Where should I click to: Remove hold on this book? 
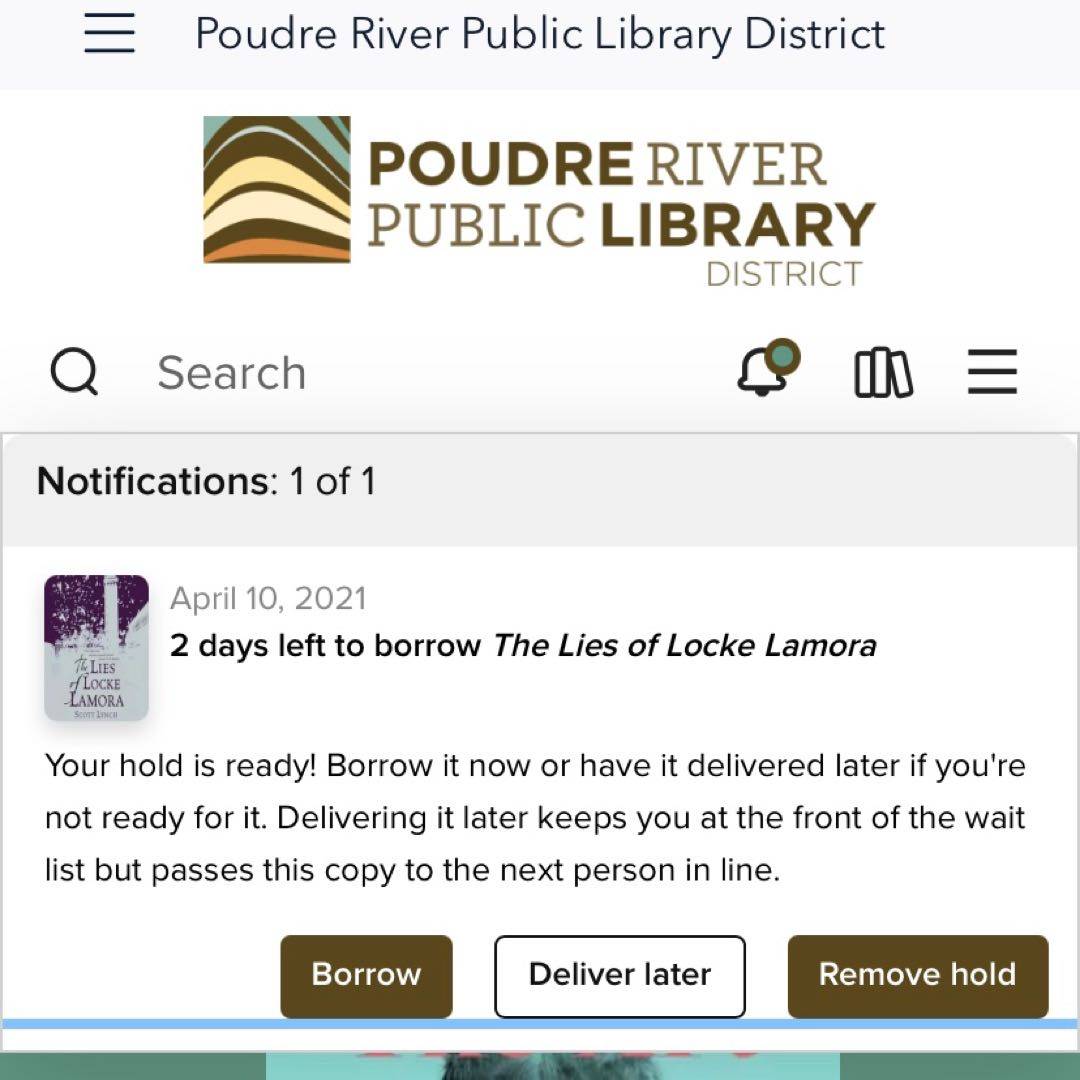coord(917,975)
